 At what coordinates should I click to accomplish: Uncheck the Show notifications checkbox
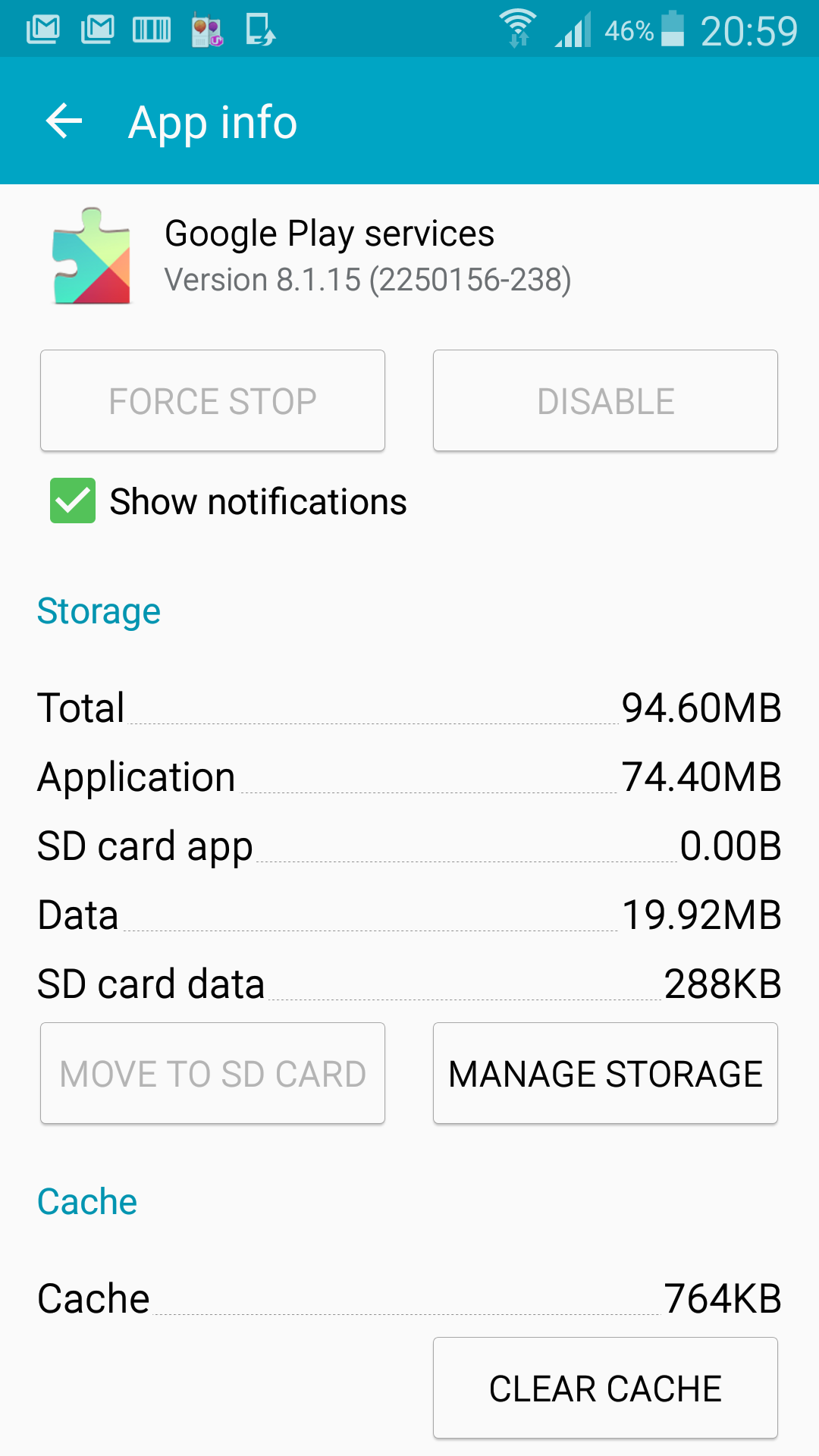coord(73,500)
